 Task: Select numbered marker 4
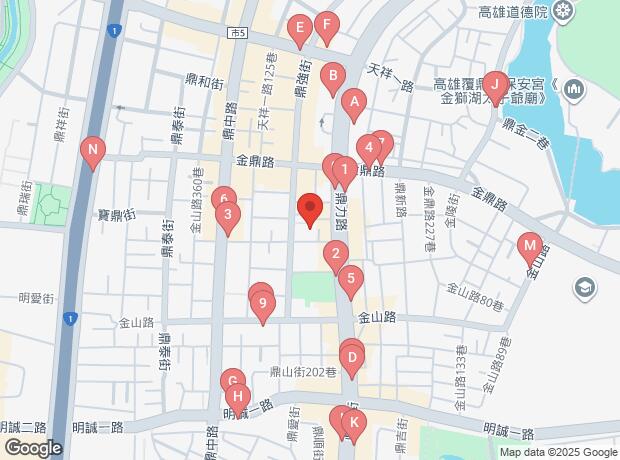(x=368, y=151)
